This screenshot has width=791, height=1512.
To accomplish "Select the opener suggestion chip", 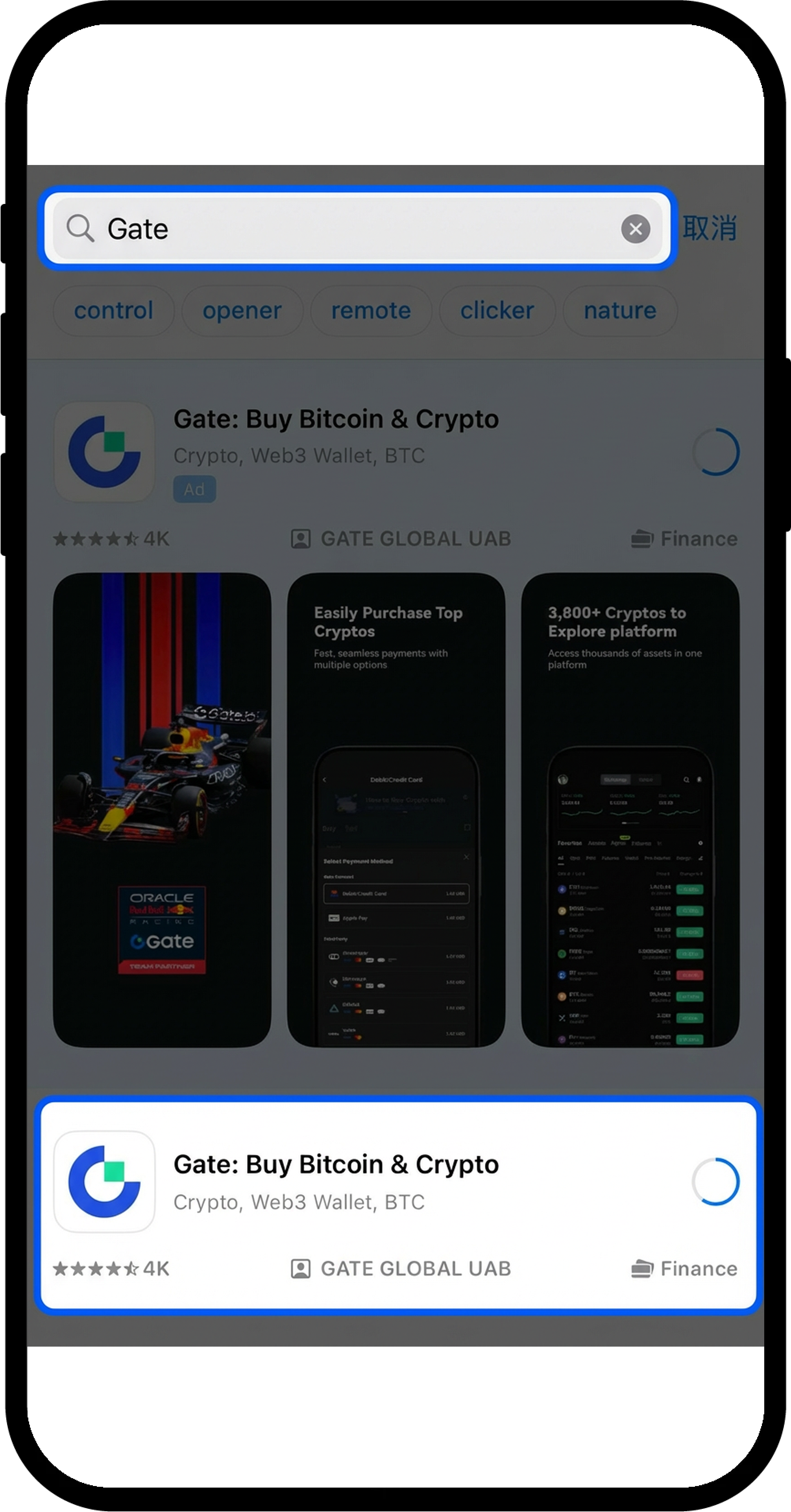I will pyautogui.click(x=242, y=311).
